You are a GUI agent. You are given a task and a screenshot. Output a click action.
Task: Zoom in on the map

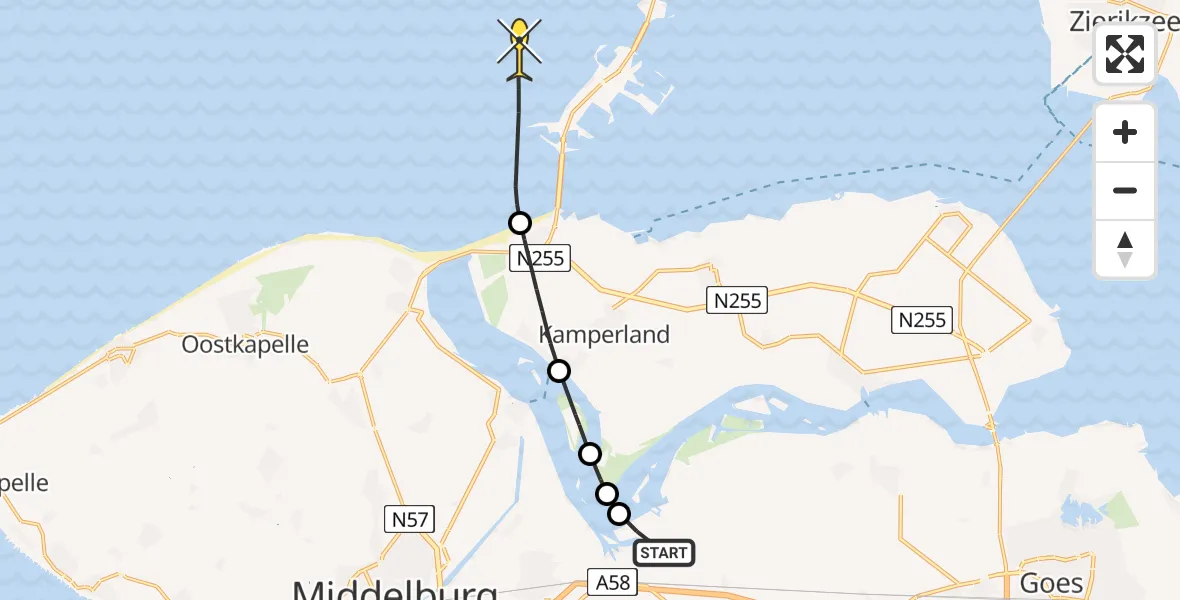pyautogui.click(x=1125, y=132)
